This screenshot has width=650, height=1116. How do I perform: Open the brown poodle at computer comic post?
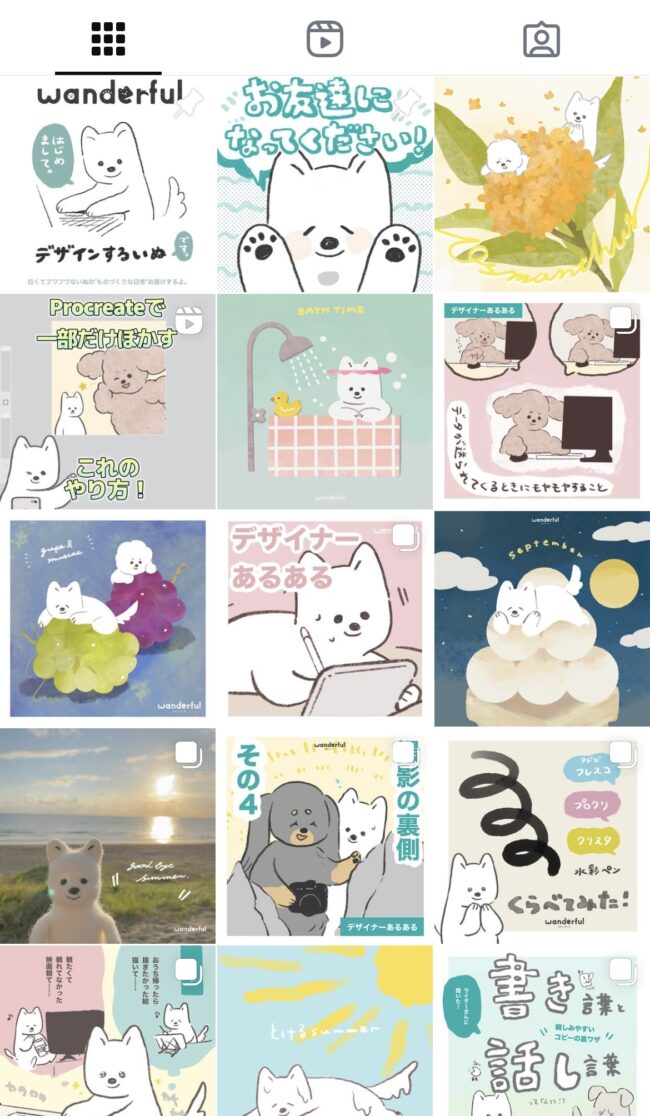[542, 402]
